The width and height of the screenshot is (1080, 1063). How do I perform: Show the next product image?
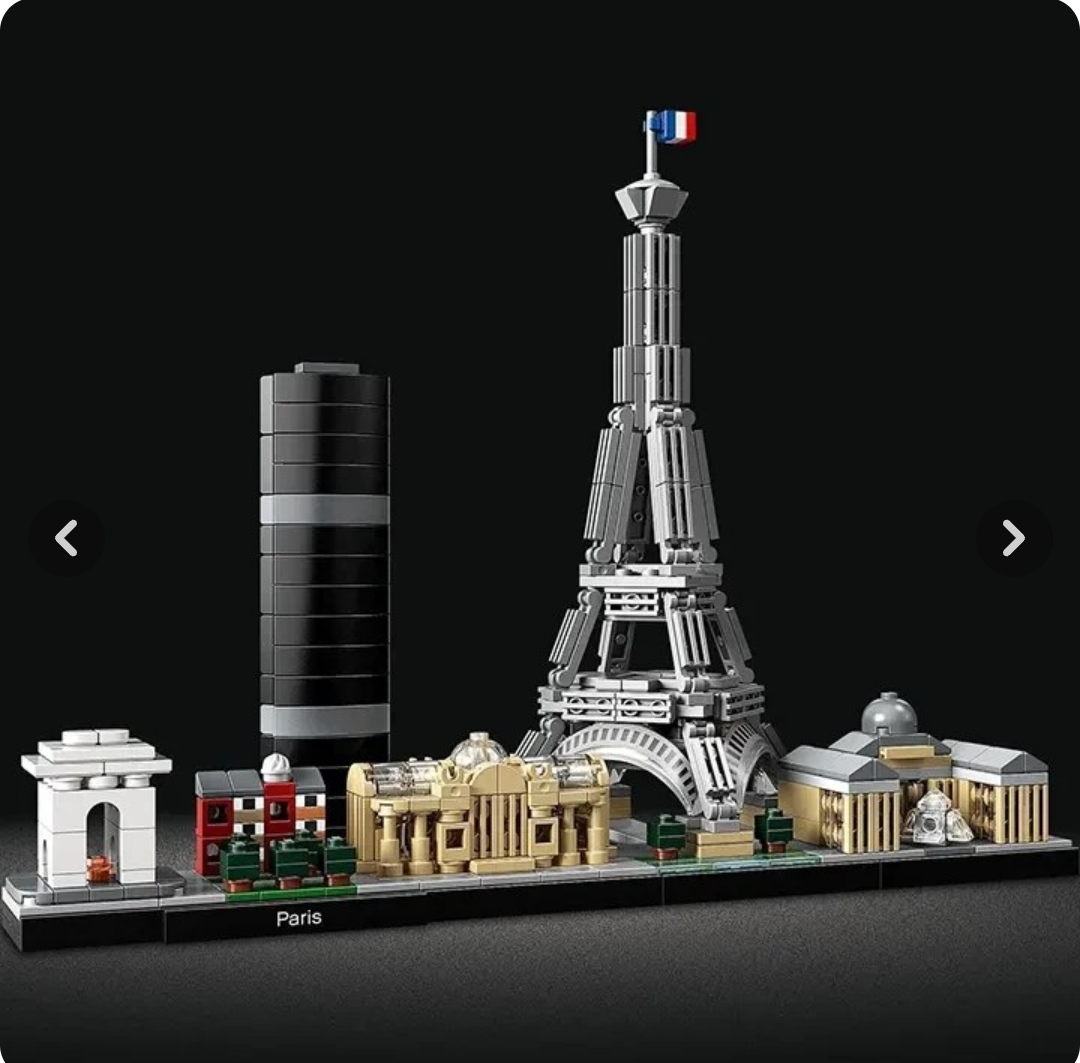pyautogui.click(x=1013, y=538)
